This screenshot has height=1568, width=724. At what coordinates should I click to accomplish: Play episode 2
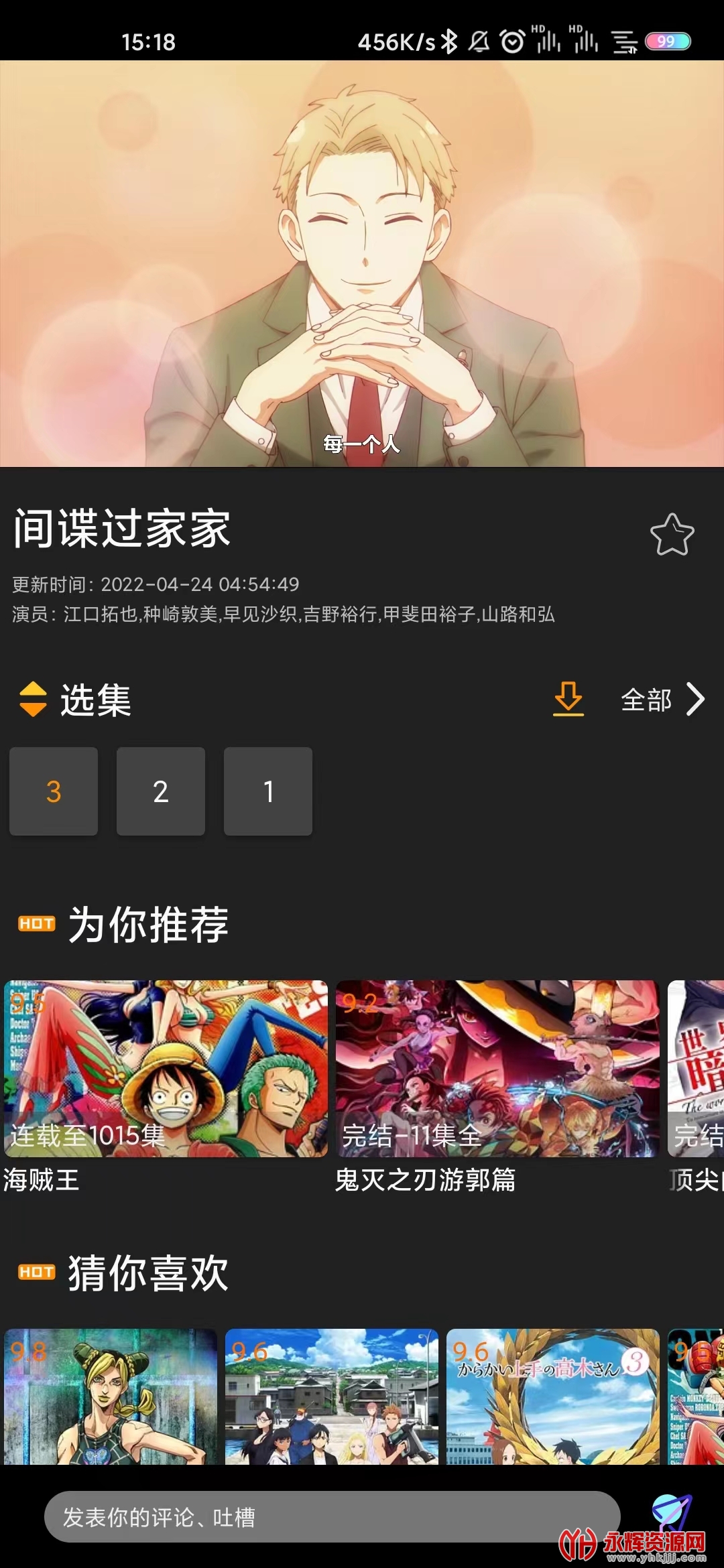pos(161,791)
